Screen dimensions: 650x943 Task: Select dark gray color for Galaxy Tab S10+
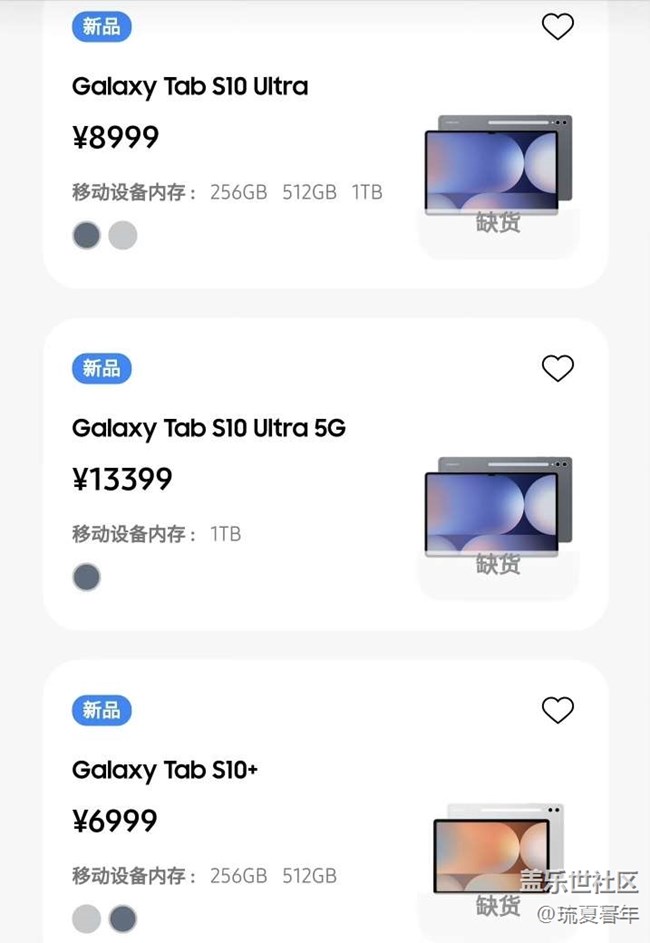pyautogui.click(x=123, y=918)
